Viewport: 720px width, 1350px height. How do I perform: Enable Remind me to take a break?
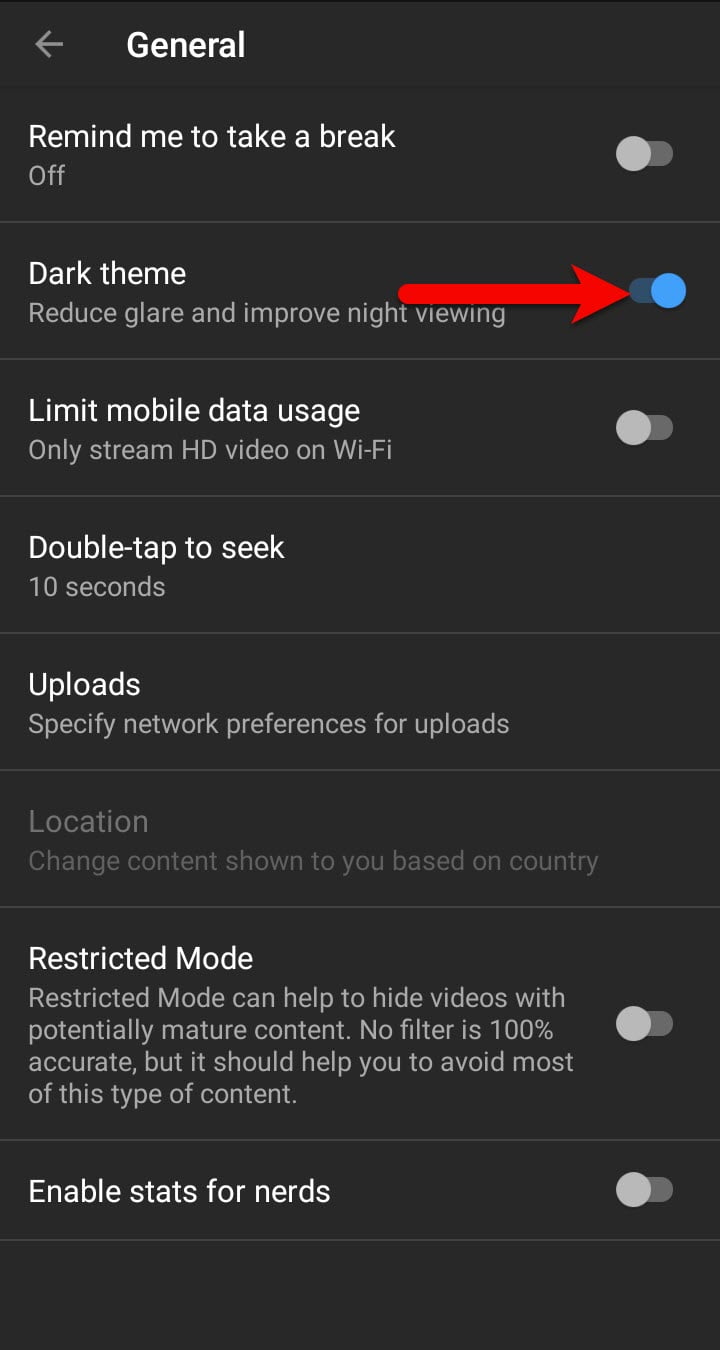[x=645, y=154]
